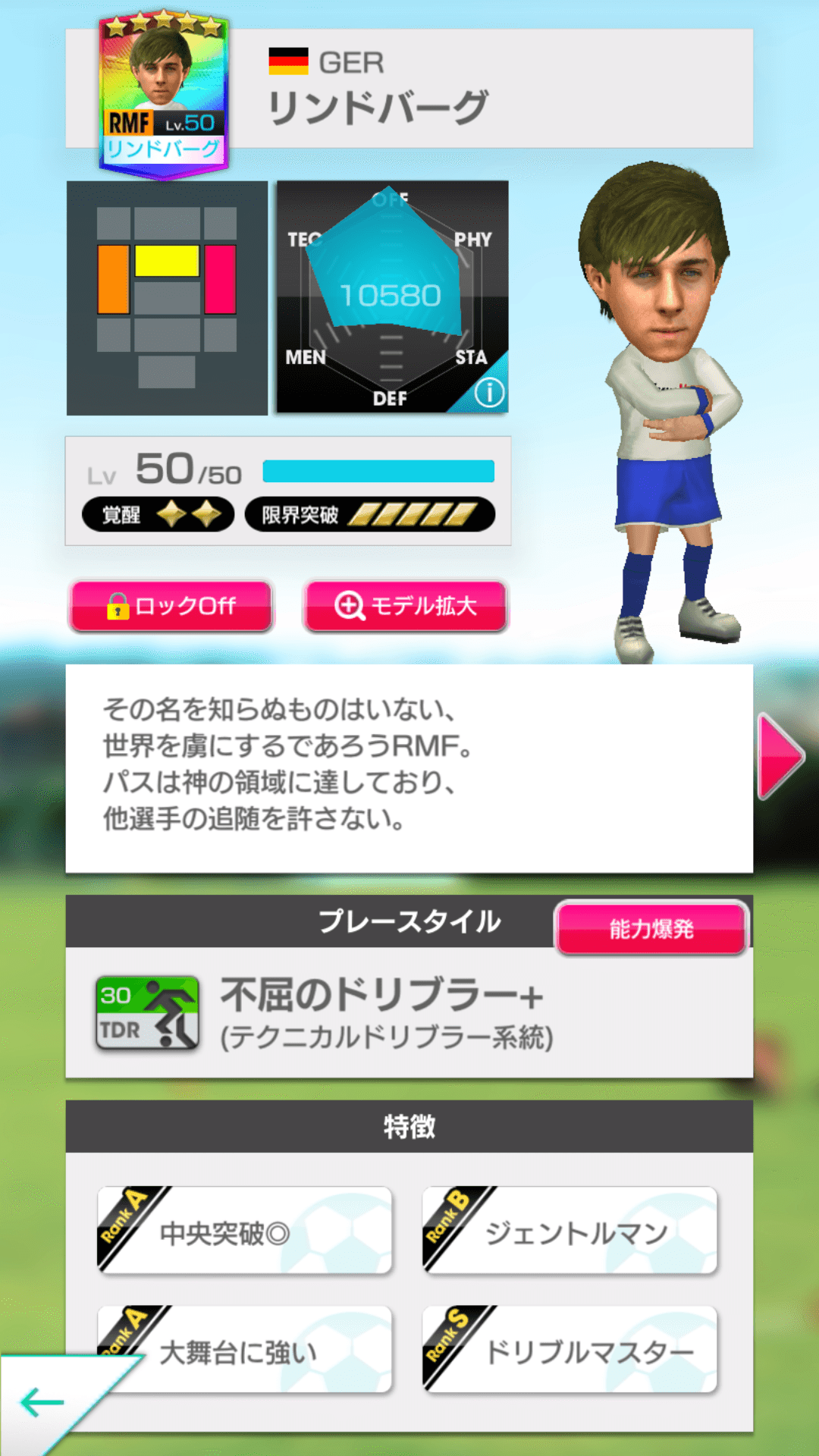This screenshot has width=819, height=1456.
Task: Toggle the highlighted yellow formation position
Action: 168,262
